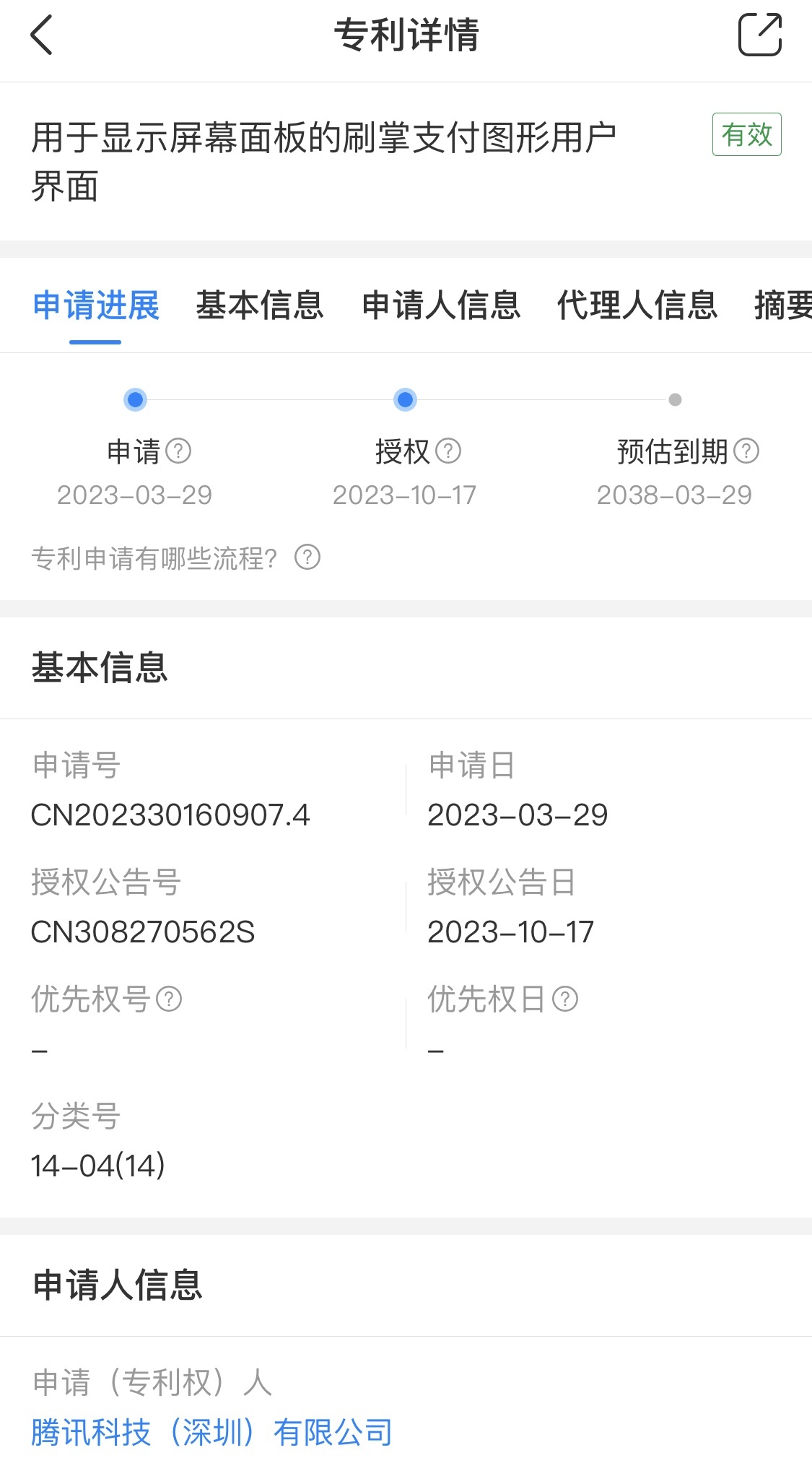
Task: Switch to the 申请人信息 tab
Action: coord(441,305)
